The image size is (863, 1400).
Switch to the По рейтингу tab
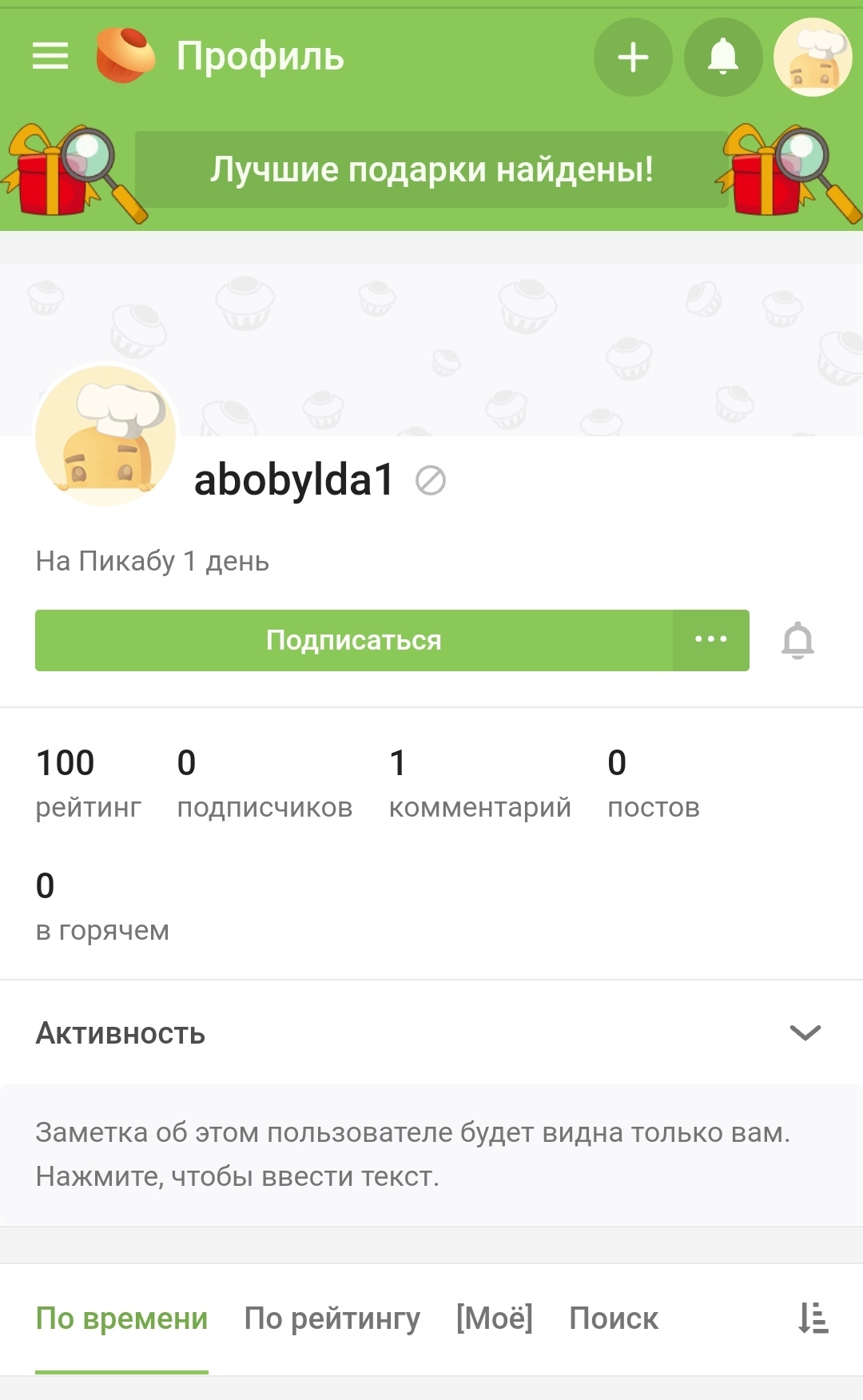[x=332, y=1318]
